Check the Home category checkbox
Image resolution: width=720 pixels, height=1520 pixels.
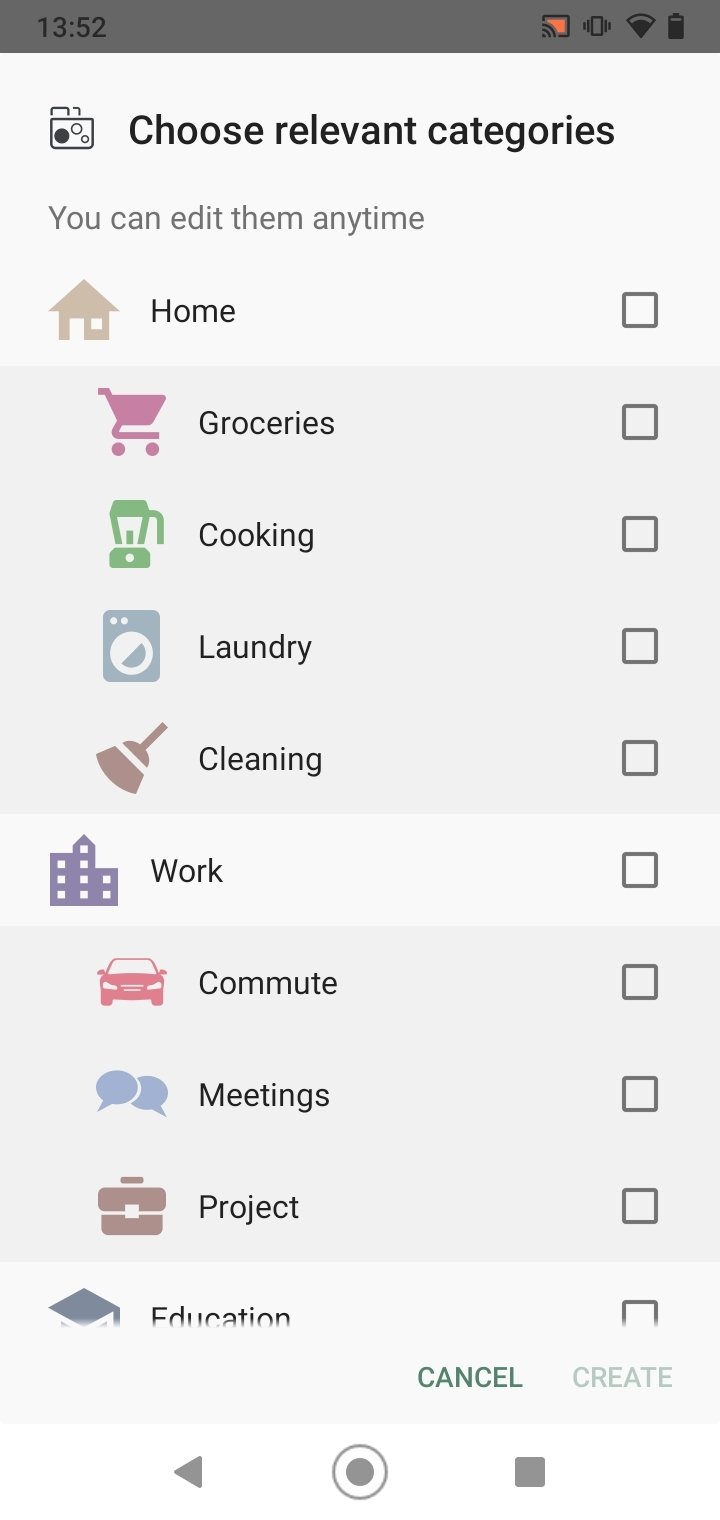(640, 310)
